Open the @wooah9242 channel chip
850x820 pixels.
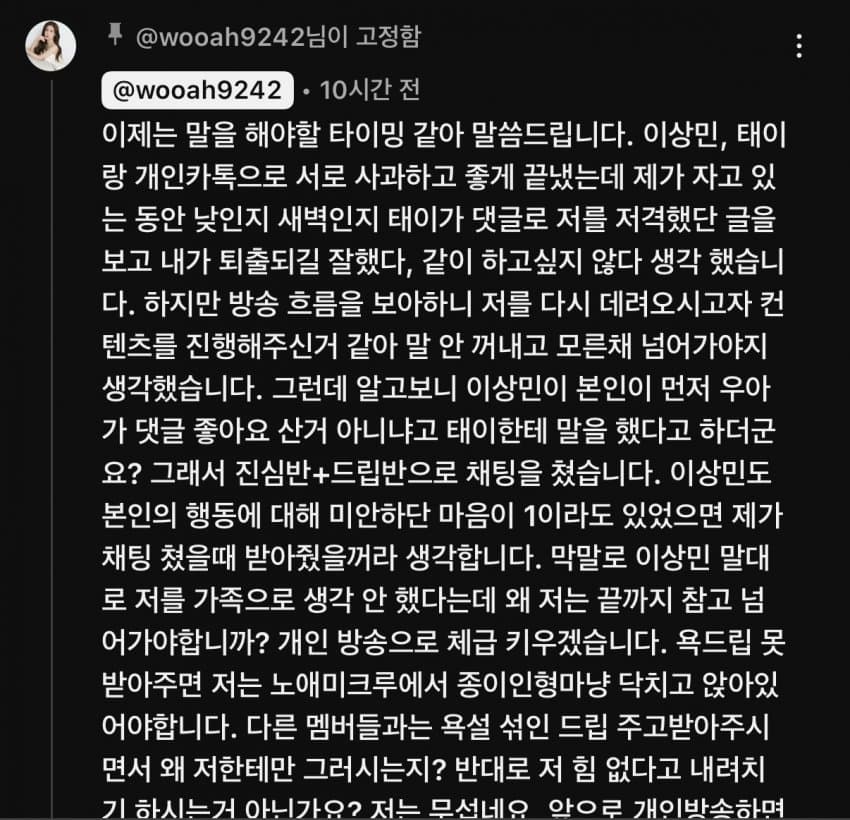(197, 90)
